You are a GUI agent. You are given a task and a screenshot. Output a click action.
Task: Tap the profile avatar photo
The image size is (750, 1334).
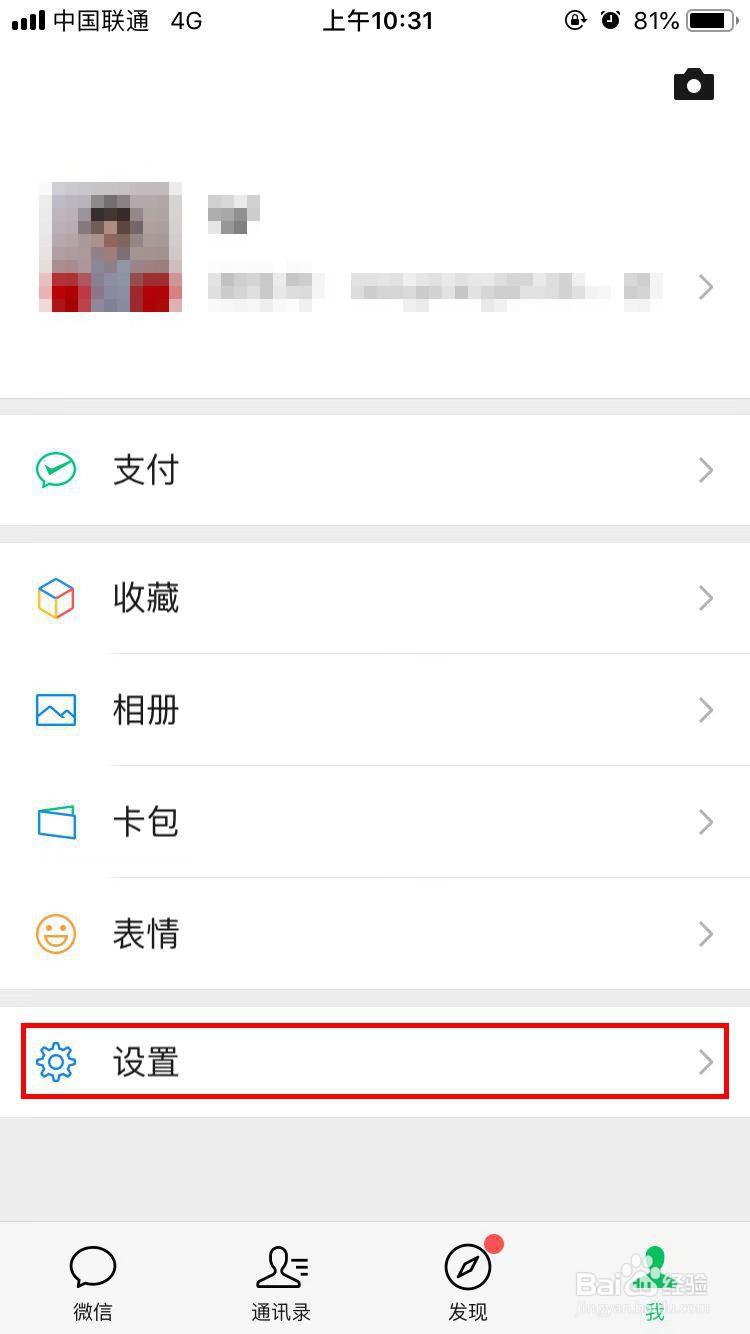tap(110, 246)
